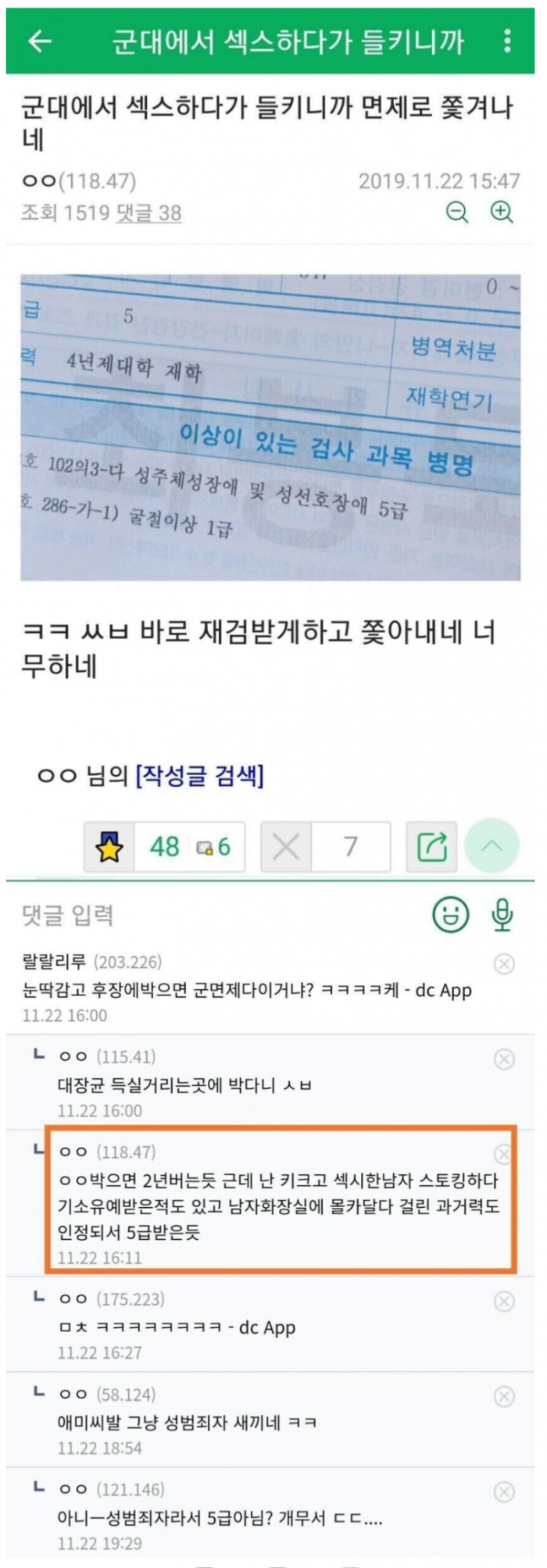
Task: Go back using the header arrow
Action: [x=39, y=41]
